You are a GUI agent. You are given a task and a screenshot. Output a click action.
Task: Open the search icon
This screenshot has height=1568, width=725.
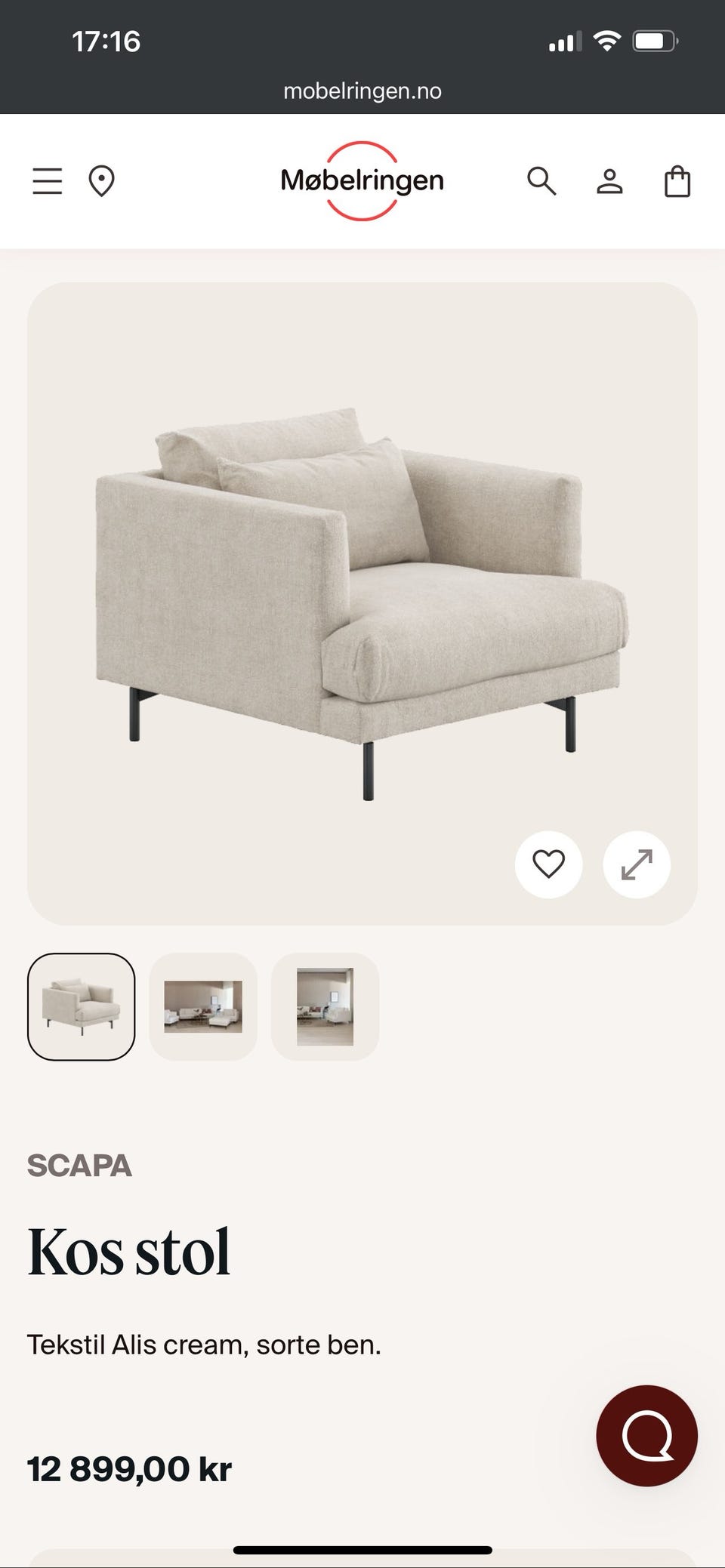click(x=541, y=181)
